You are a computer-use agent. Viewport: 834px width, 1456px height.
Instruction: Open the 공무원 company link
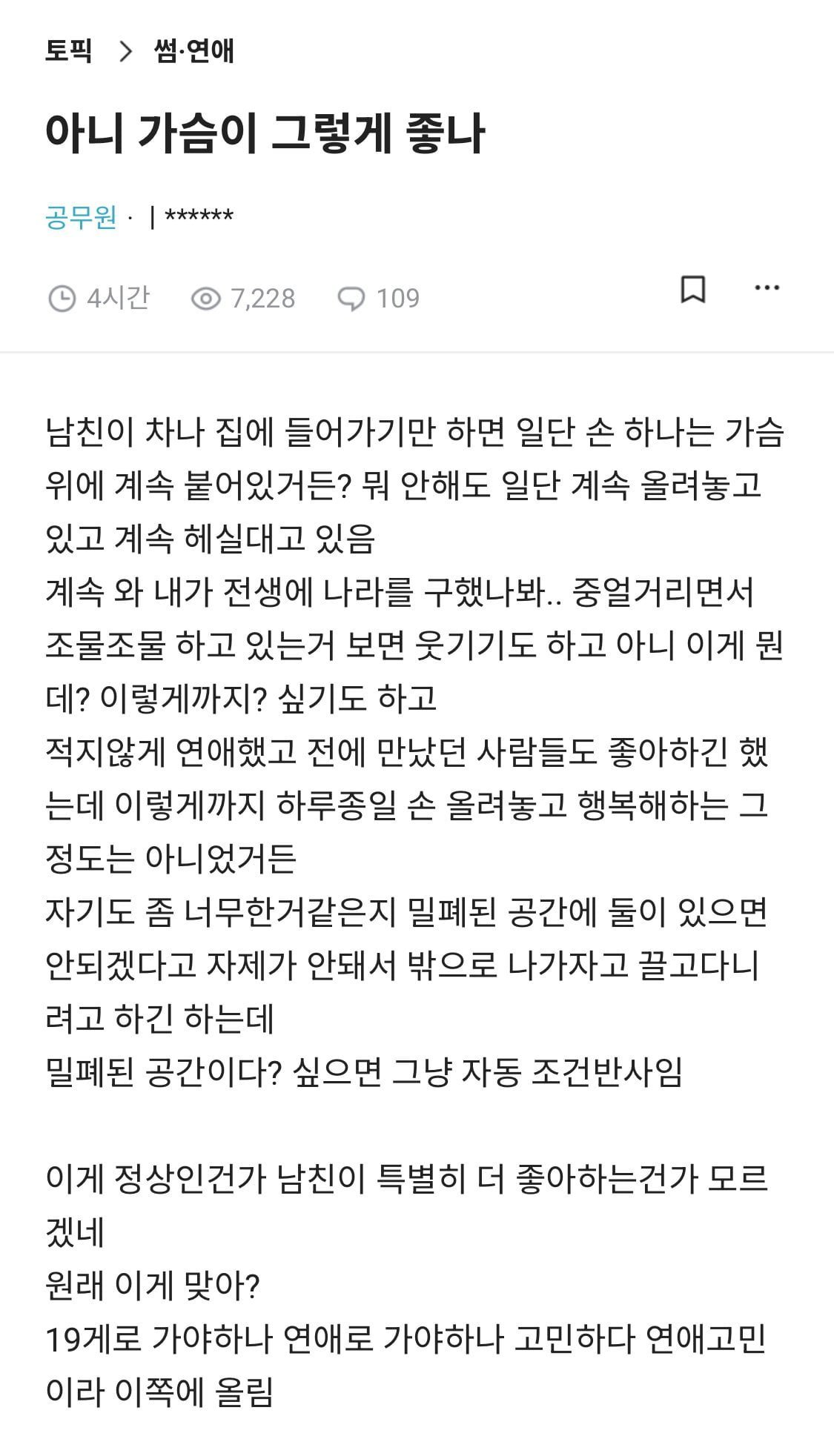[x=81, y=217]
